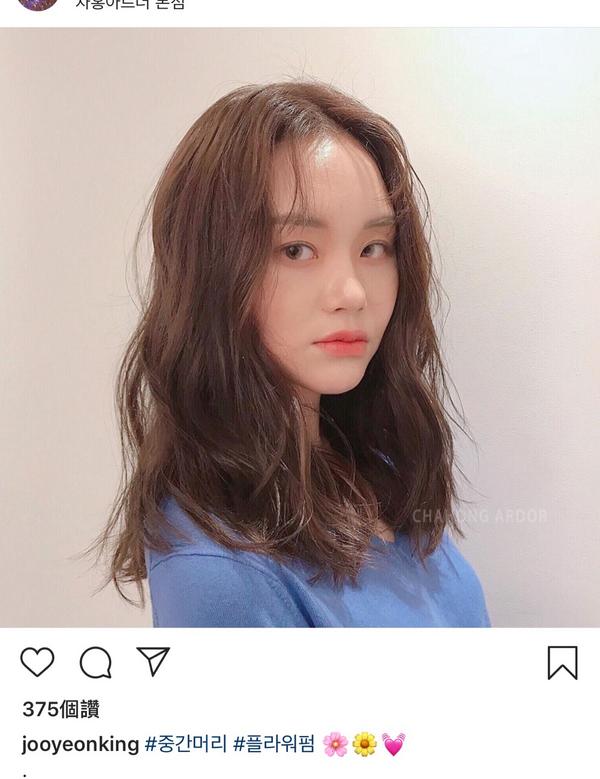Like this post with the heart icon
Screen dimensions: 600x779
[37, 662]
